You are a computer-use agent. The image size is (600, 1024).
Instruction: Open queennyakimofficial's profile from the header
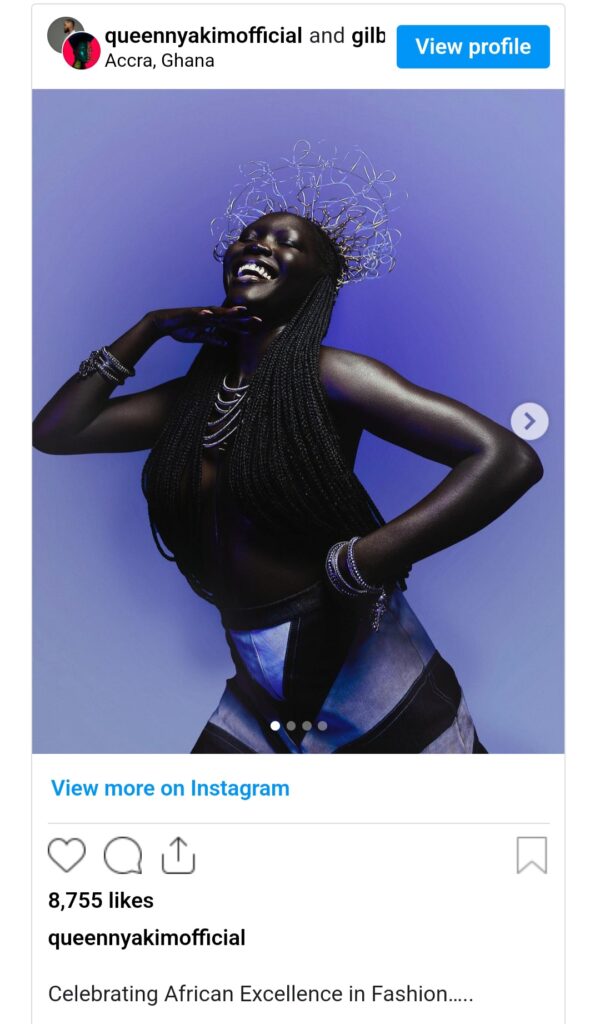pos(203,36)
